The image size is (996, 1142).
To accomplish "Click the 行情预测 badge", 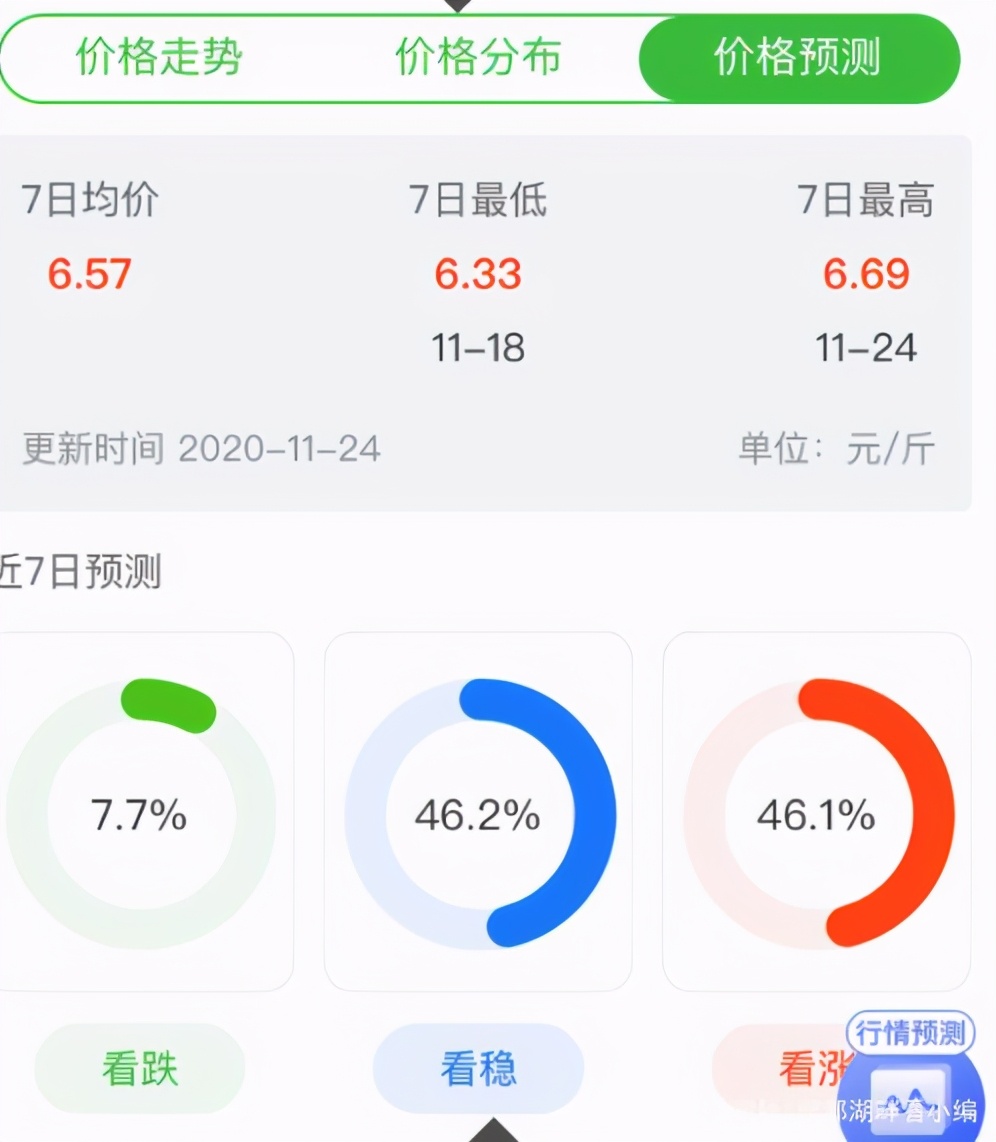I will 909,1036.
